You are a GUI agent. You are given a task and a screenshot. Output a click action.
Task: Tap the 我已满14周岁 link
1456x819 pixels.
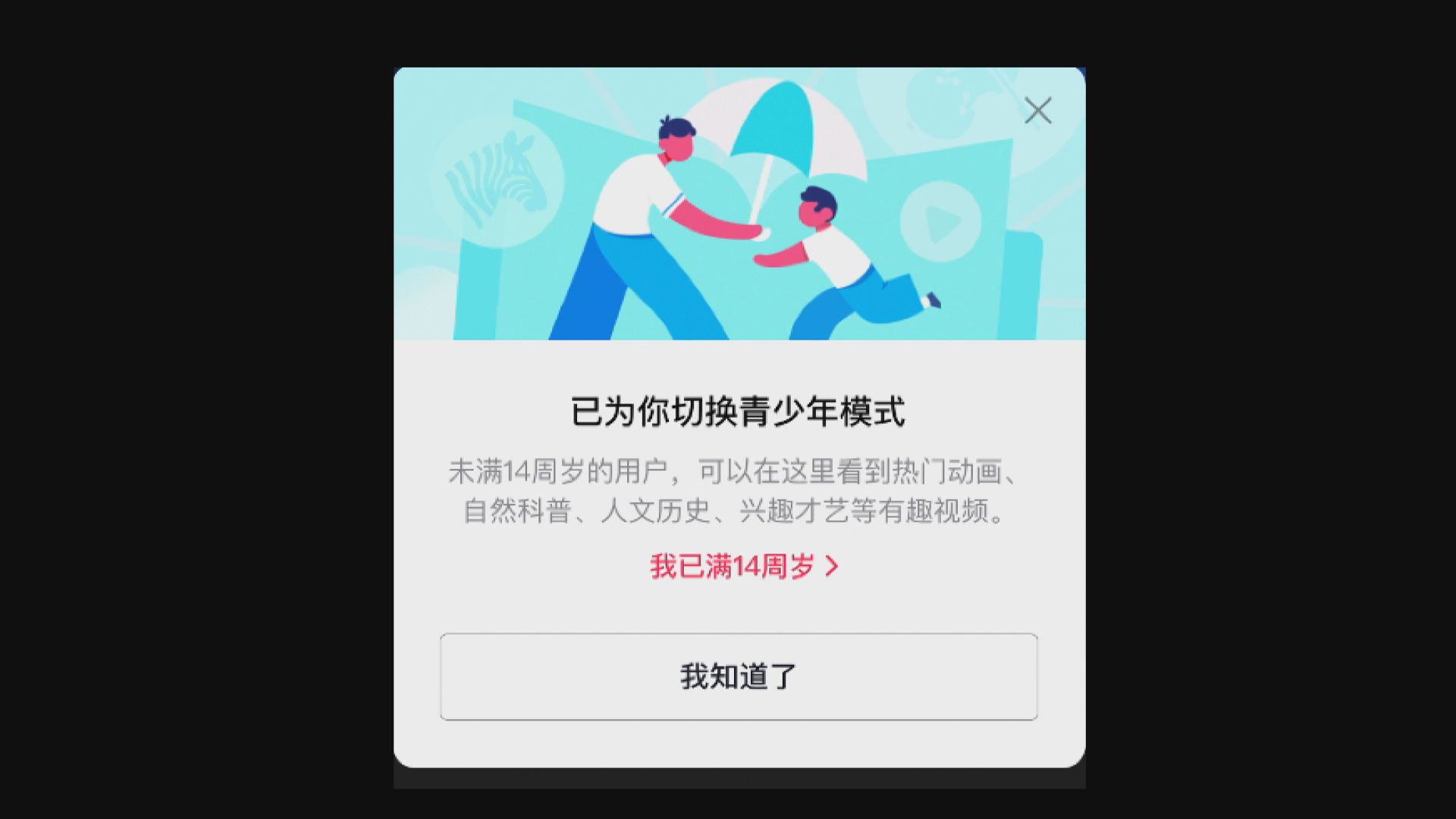743,566
